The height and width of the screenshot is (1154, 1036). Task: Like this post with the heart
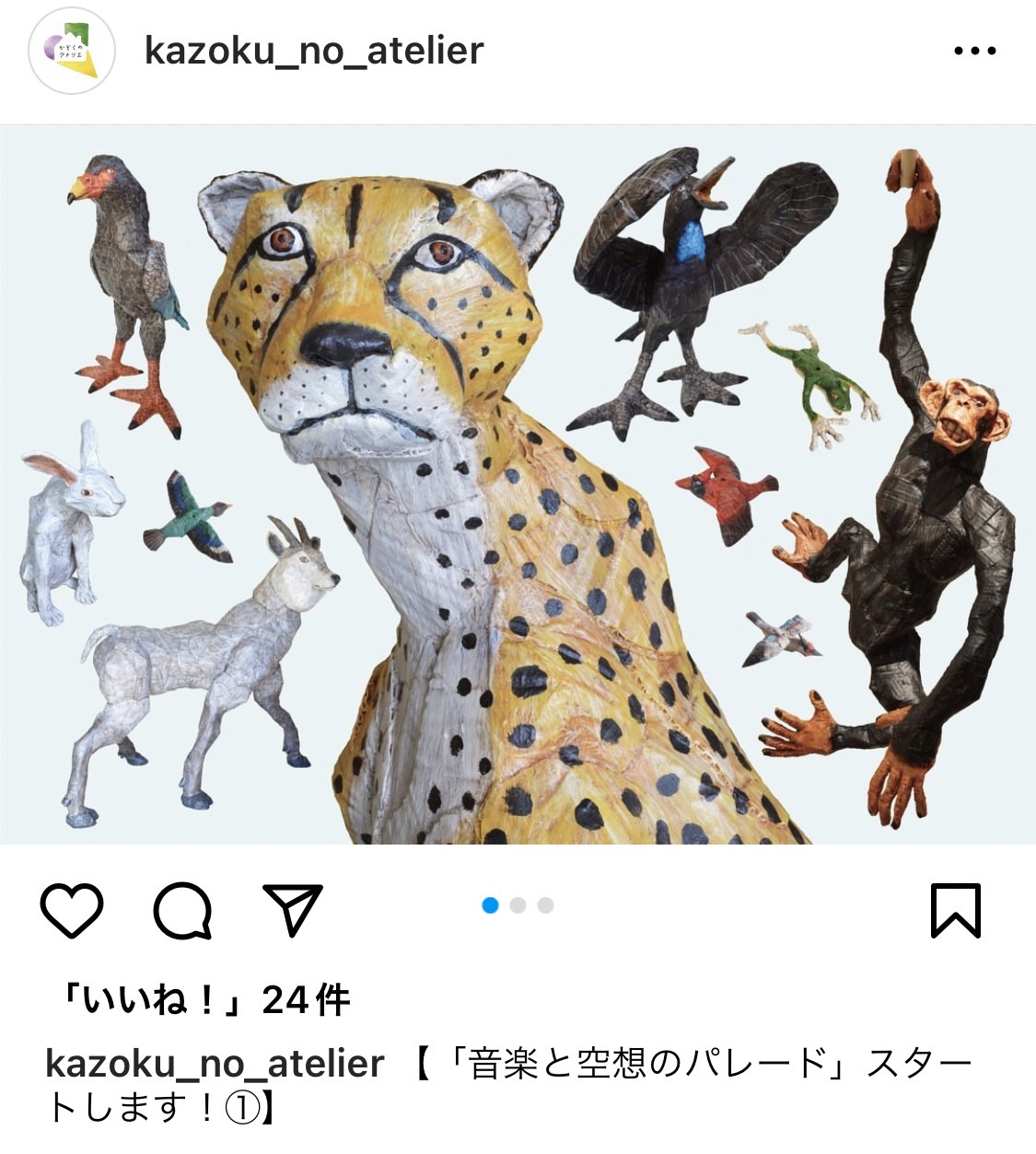(72, 910)
